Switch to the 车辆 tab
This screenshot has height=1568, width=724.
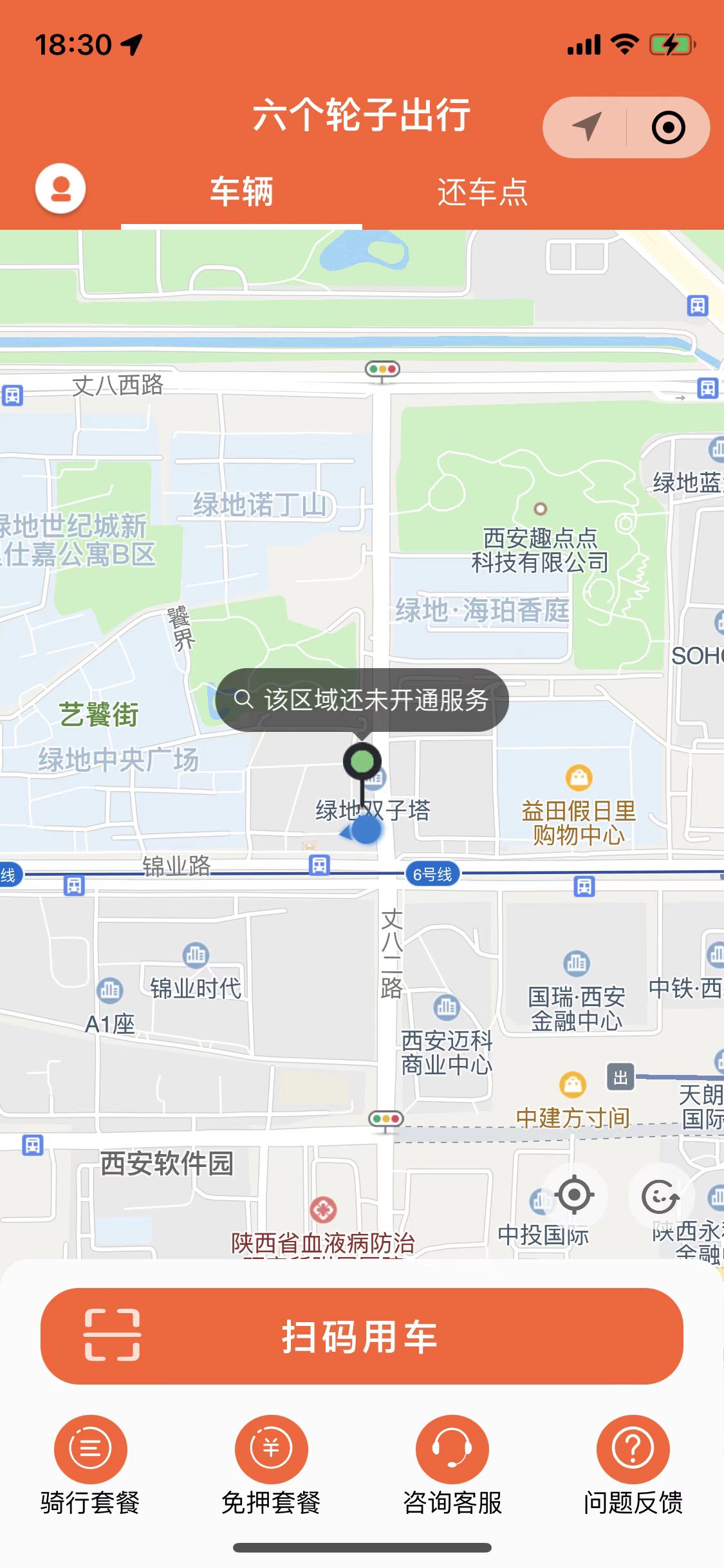[x=241, y=192]
